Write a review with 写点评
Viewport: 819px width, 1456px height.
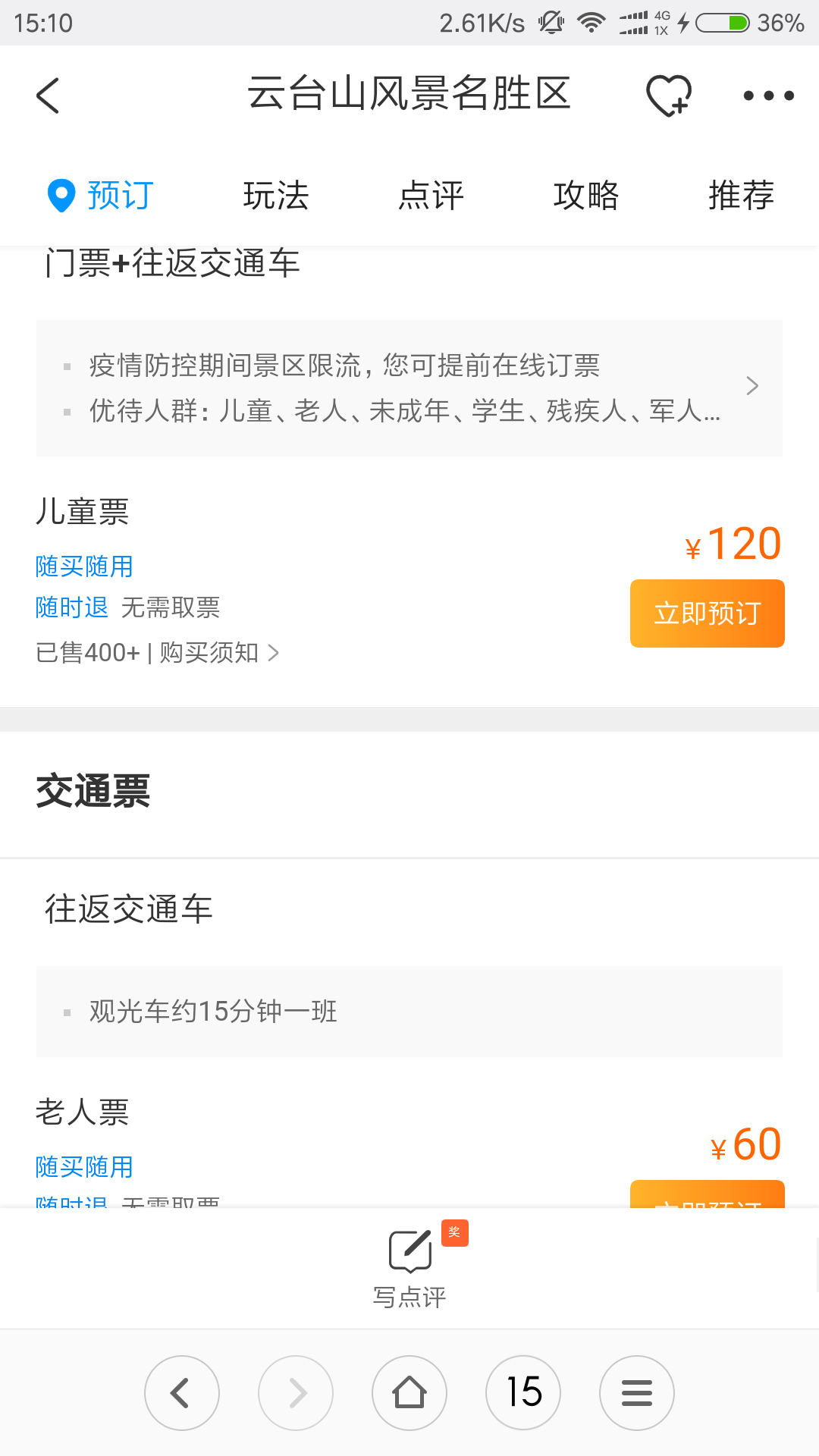click(409, 1266)
